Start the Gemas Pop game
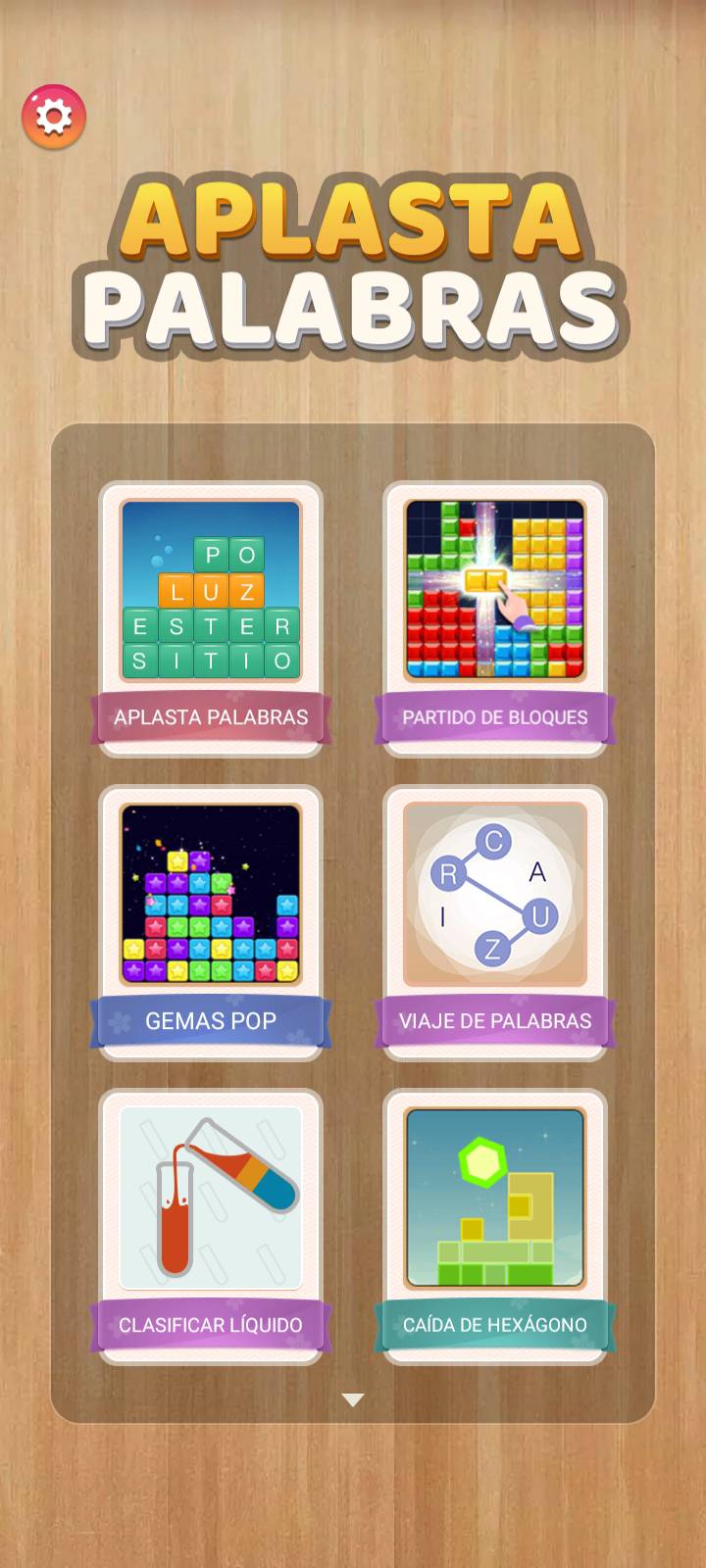This screenshot has width=706, height=1568. pos(211,921)
